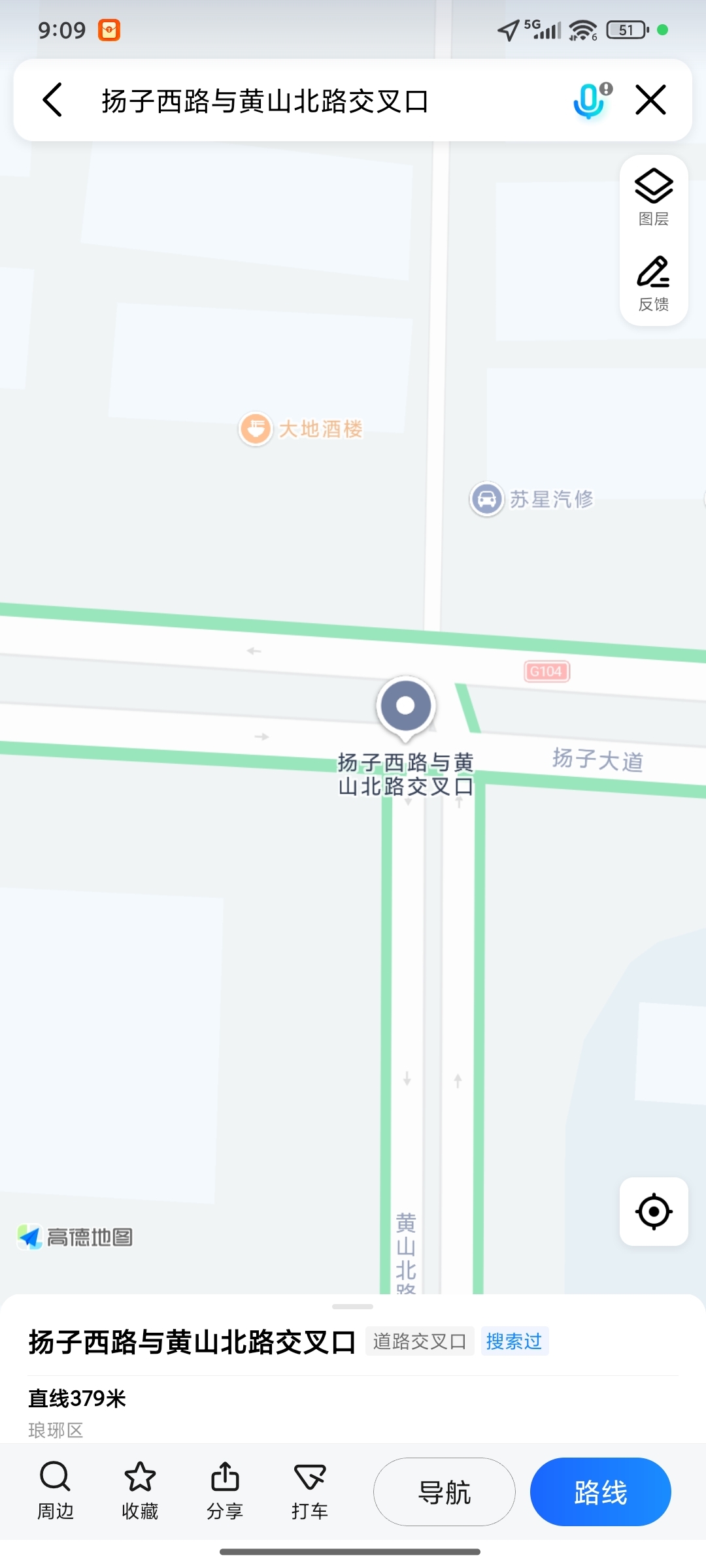Screen dimensions: 706x1568
Task: Save this place with 收藏
Action: pyautogui.click(x=140, y=1491)
